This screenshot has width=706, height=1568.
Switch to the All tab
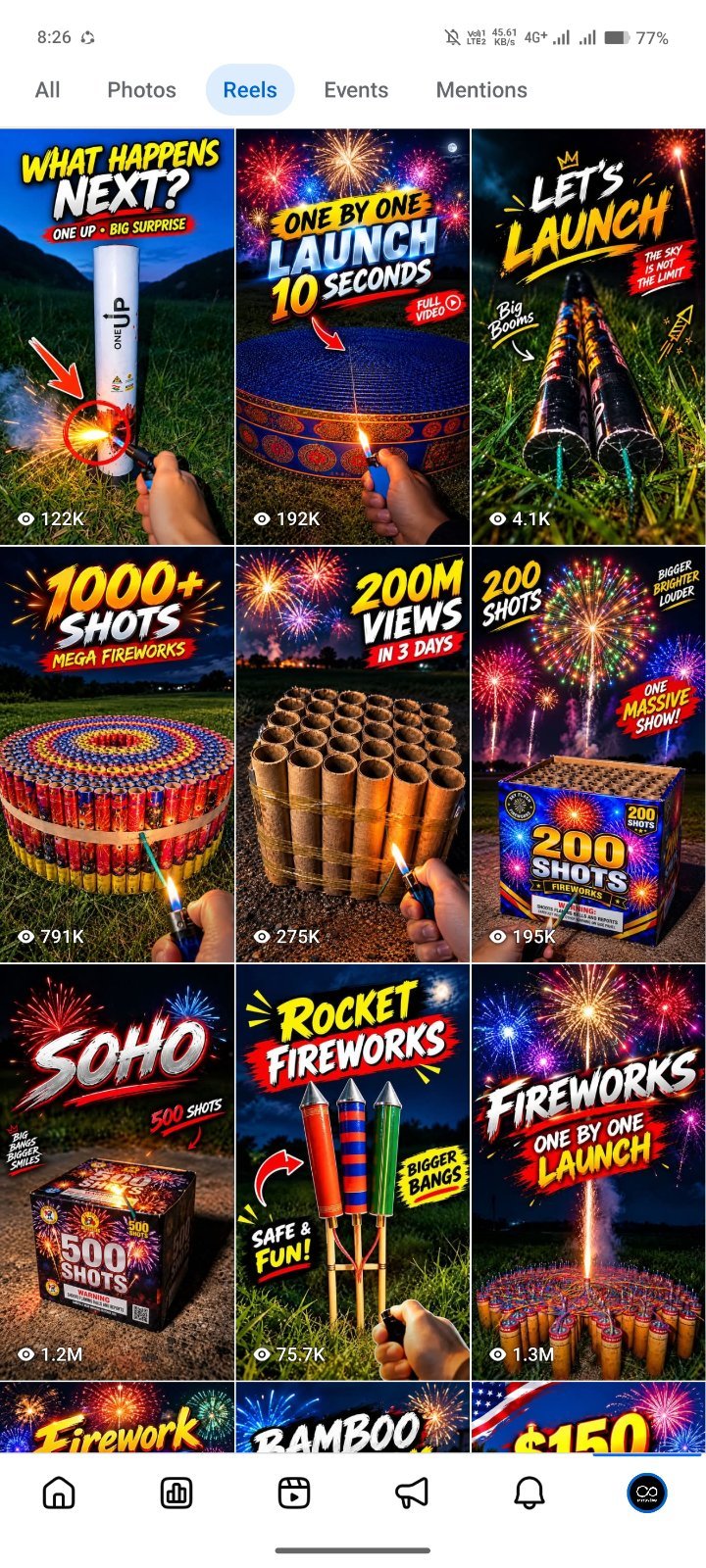(47, 90)
